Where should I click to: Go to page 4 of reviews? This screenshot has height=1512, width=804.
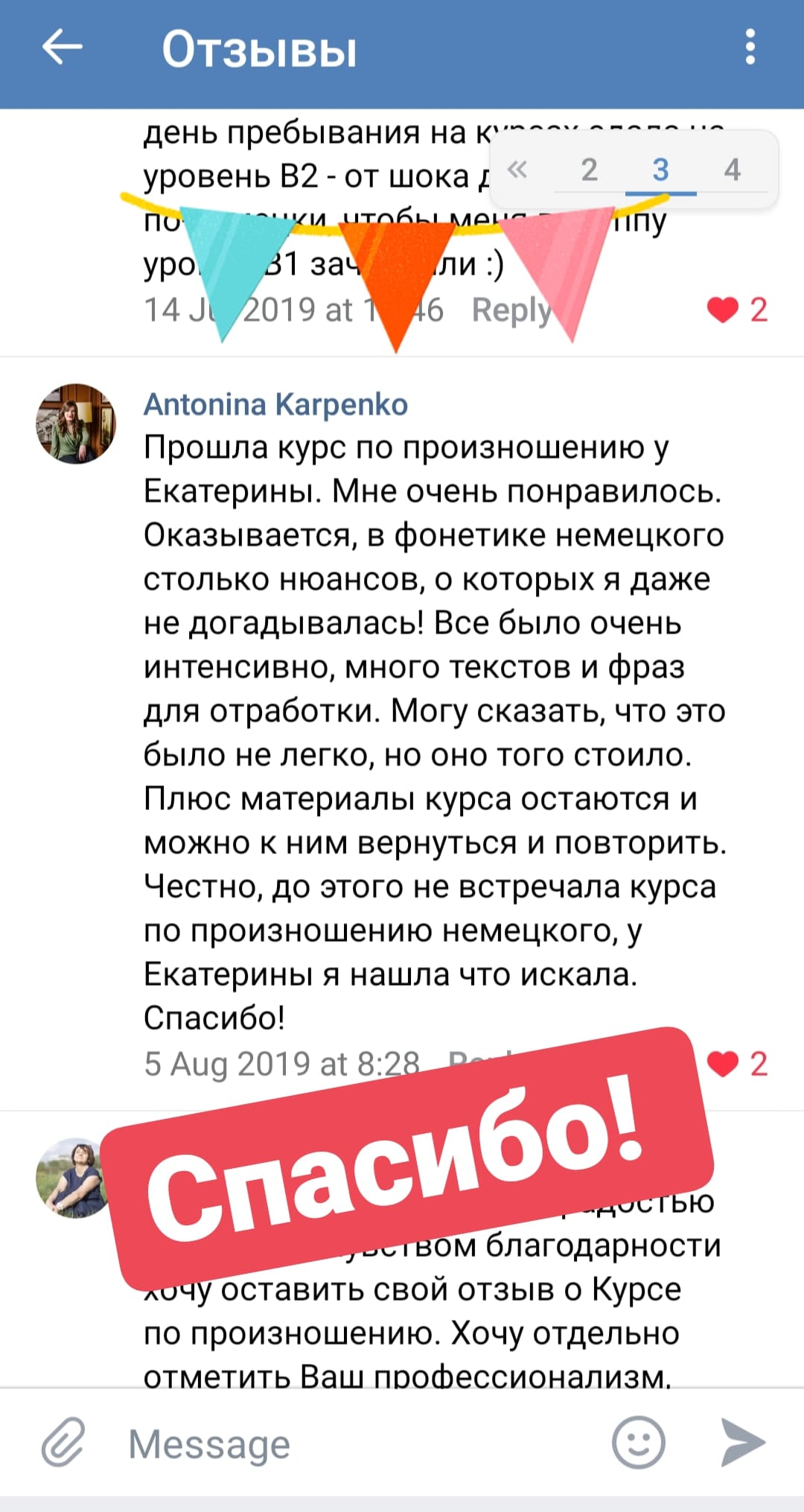[x=732, y=170]
